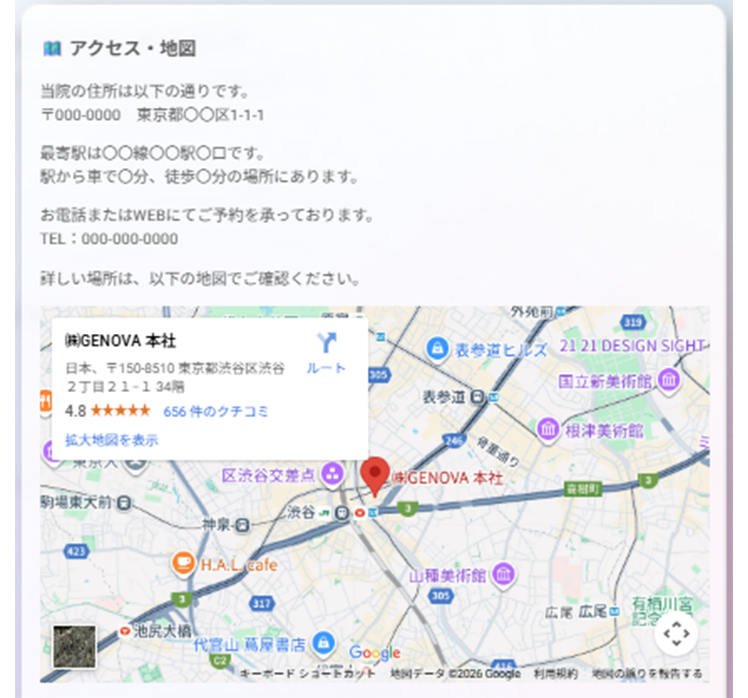This screenshot has height=698, width=748.
Task: Report a map error via 地図の誤りを報告する
Action: (646, 674)
